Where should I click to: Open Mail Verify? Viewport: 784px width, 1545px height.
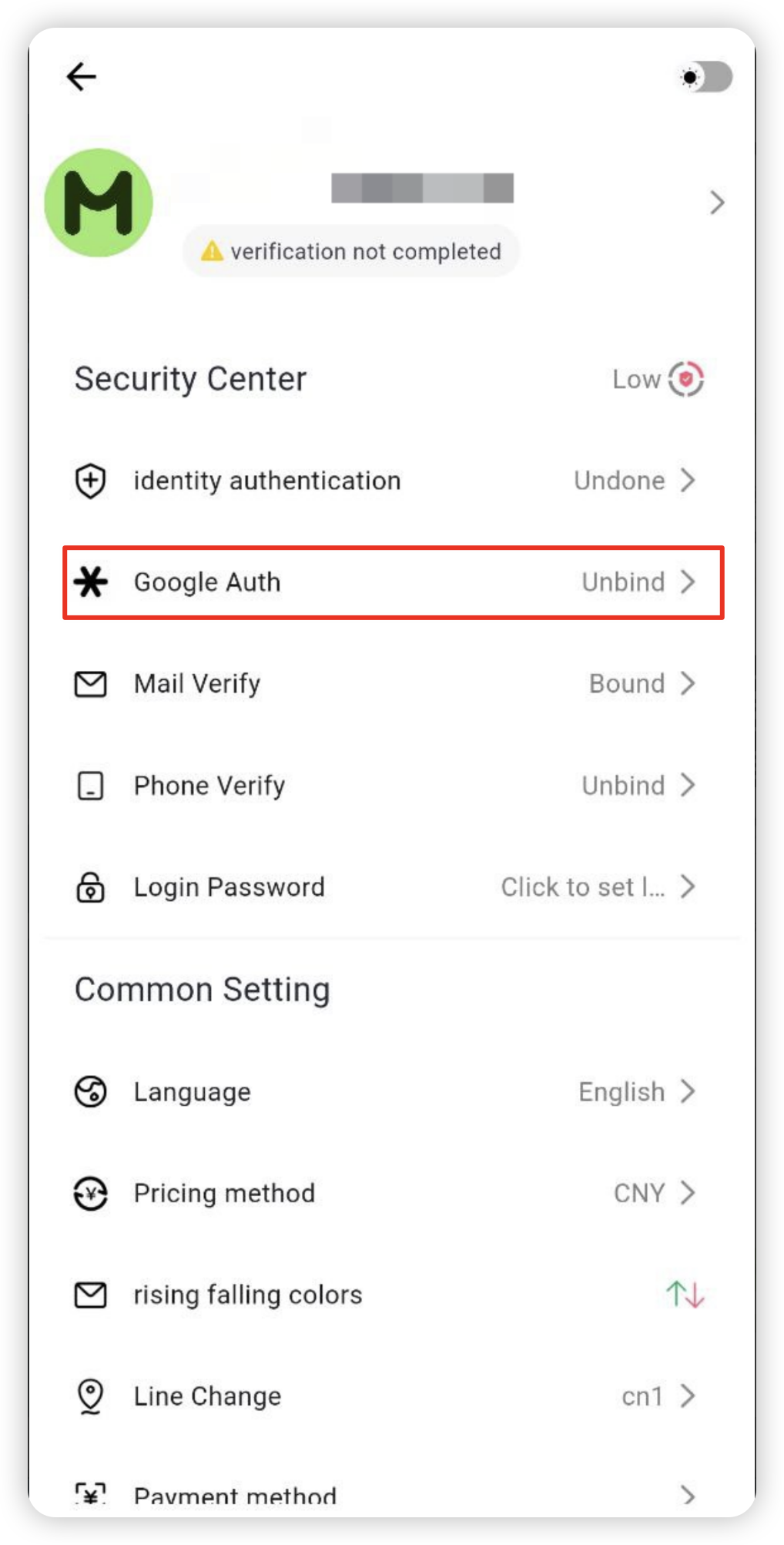point(392,684)
